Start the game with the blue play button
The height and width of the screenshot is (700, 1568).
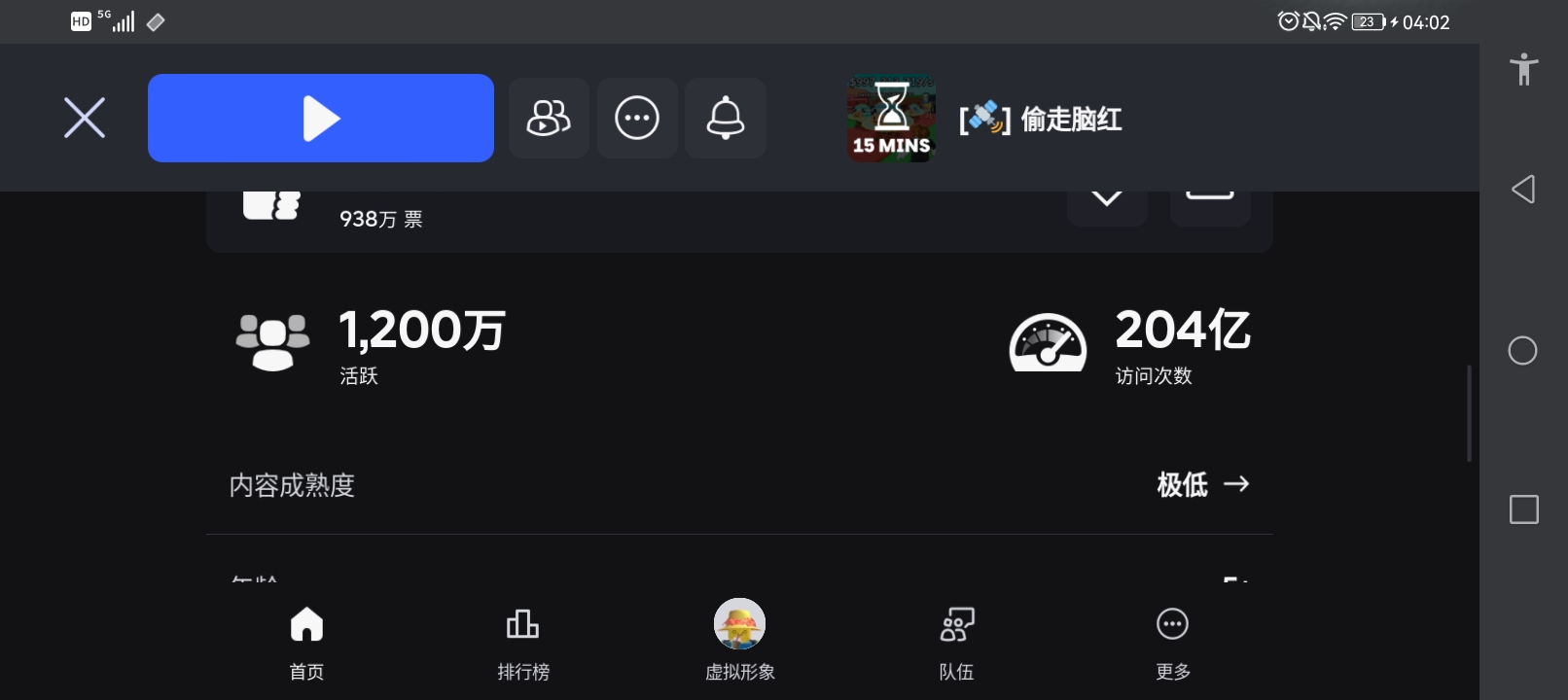point(320,118)
